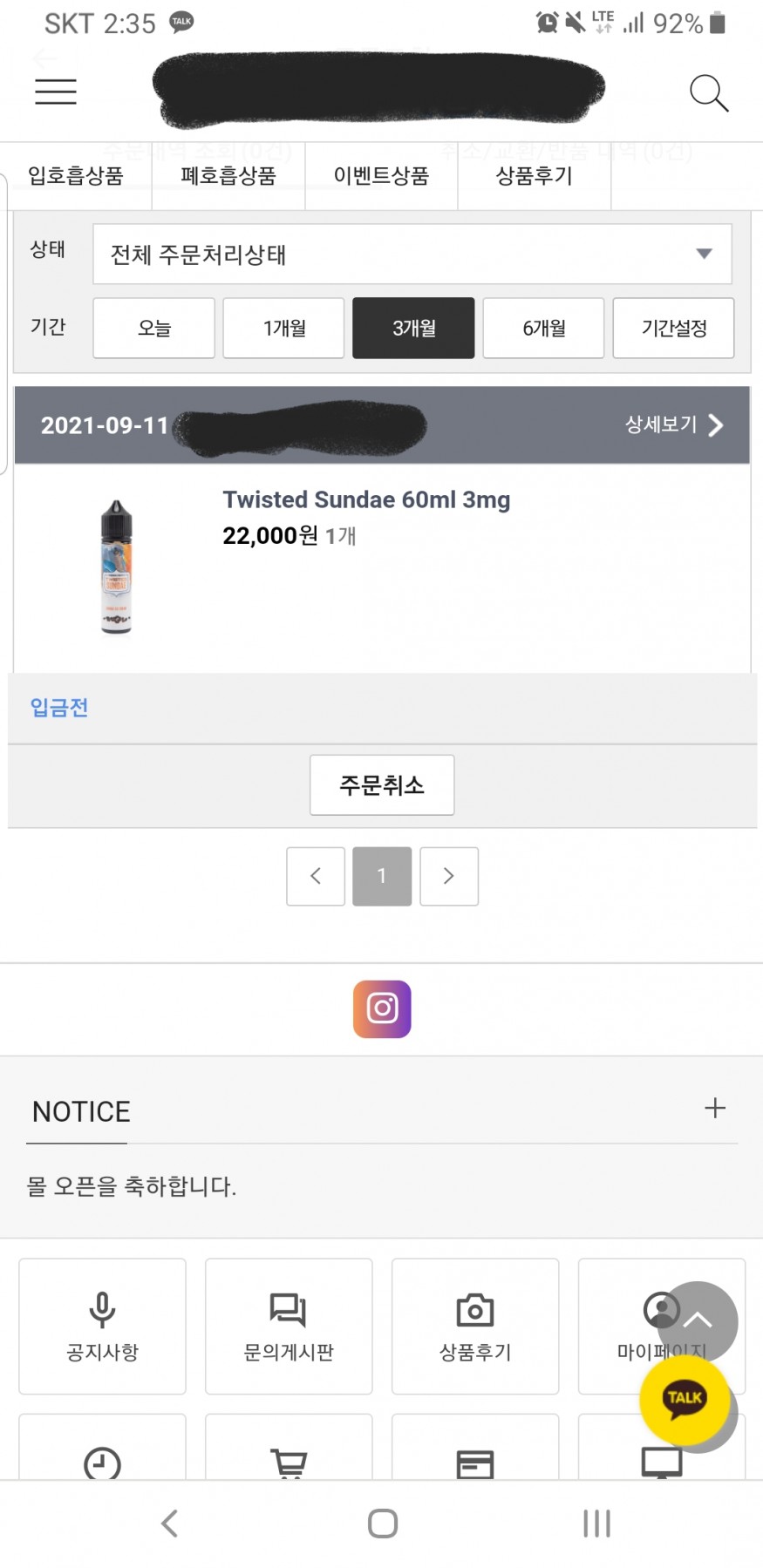This screenshot has width=763, height=1568.
Task: Tap 주문취소 to cancel the order
Action: pyautogui.click(x=382, y=785)
